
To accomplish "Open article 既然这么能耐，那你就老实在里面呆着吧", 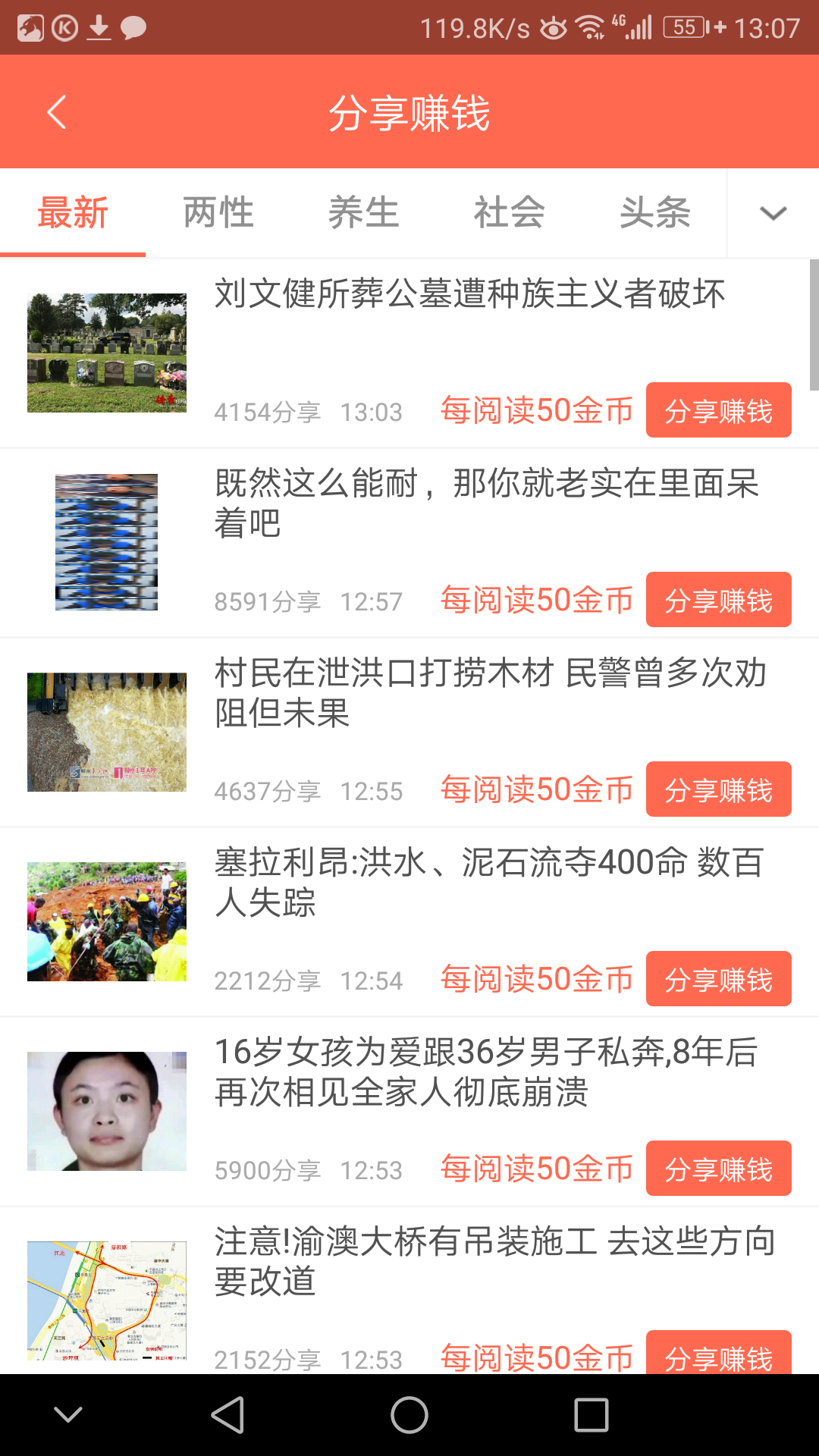I will (x=485, y=503).
